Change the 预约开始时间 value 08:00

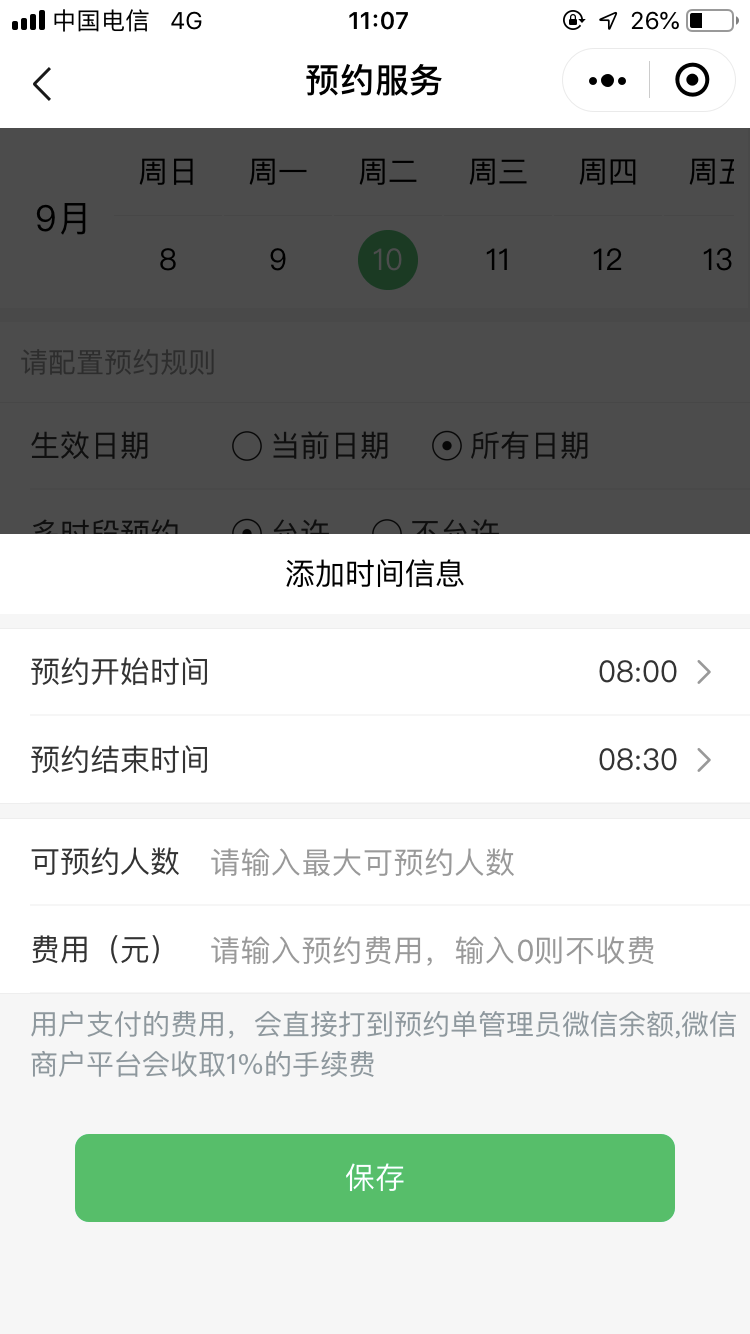coord(654,672)
